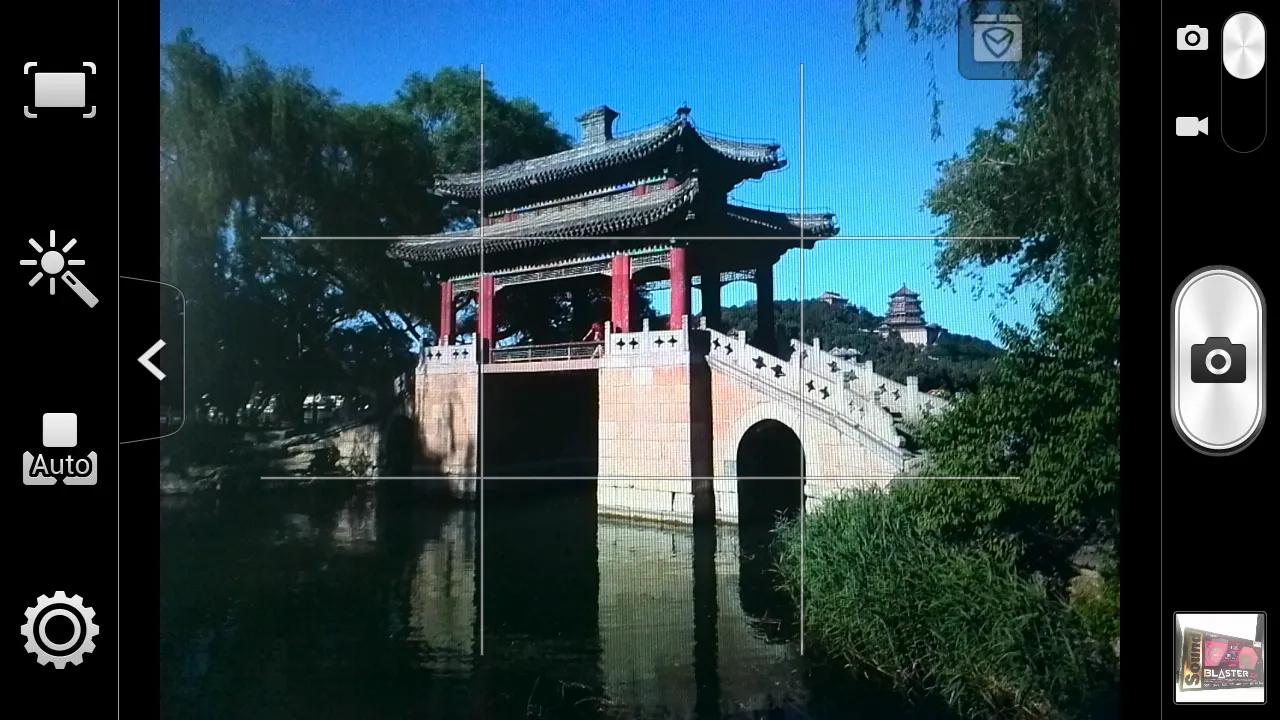Collapse the side panel arrow
The image size is (1280, 720).
[152, 360]
